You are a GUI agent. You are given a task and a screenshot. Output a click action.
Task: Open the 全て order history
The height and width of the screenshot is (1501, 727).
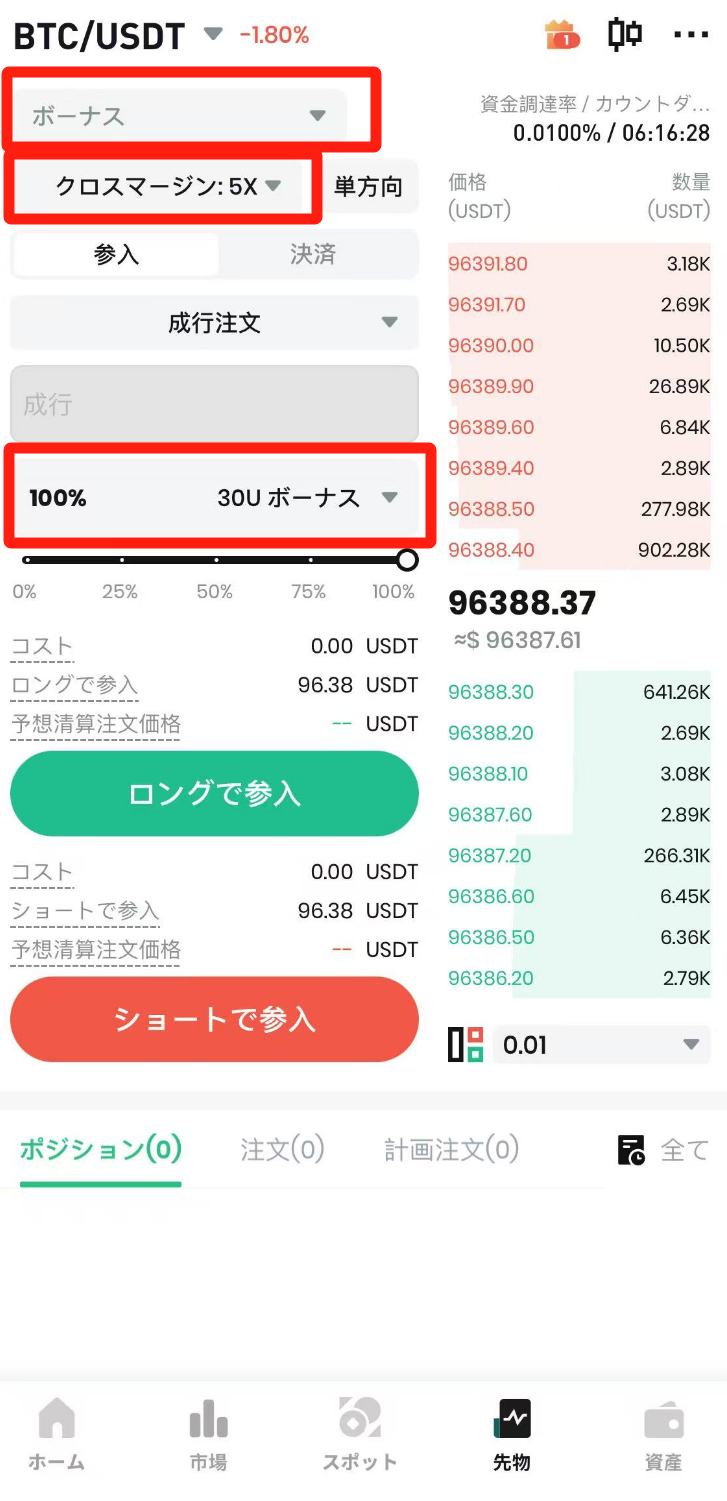pos(664,1150)
